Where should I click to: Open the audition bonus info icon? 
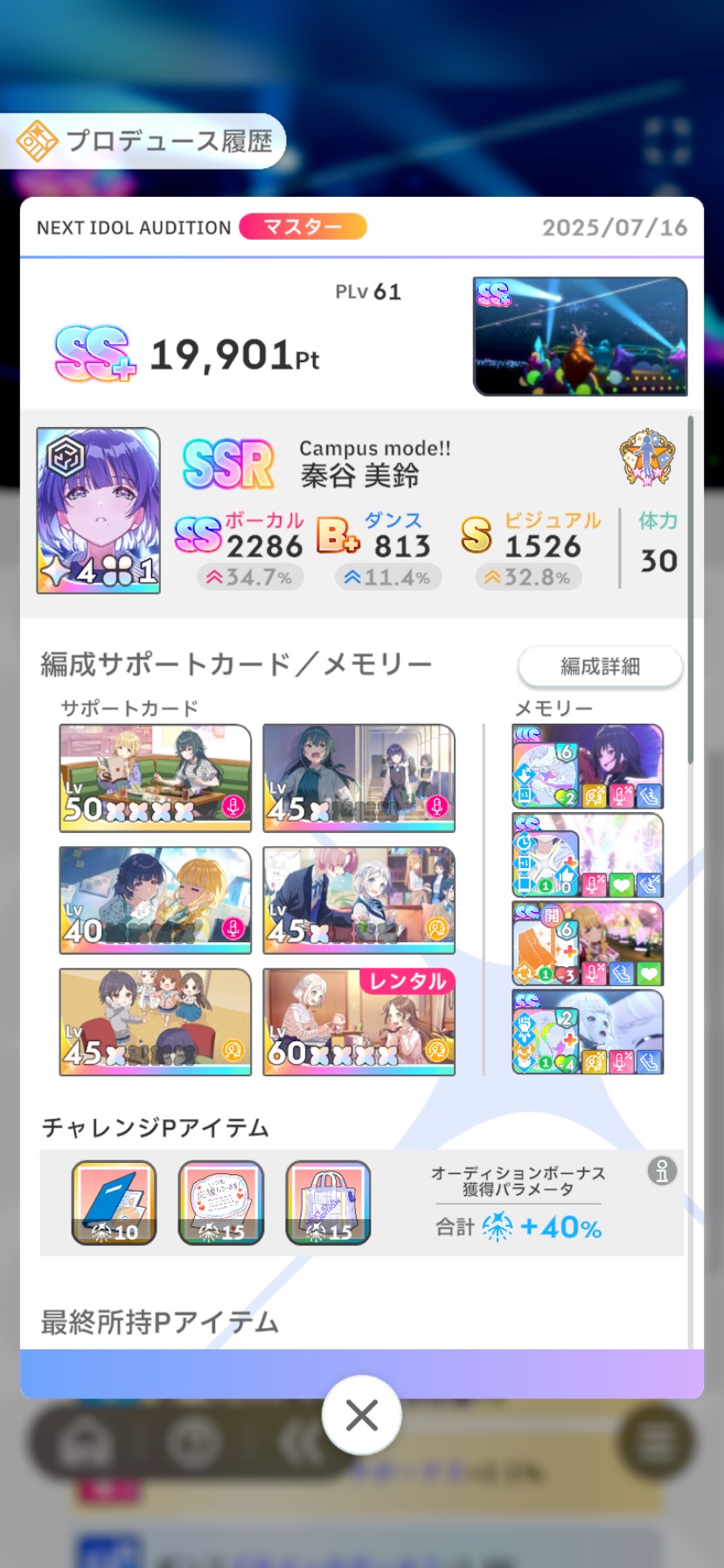tap(662, 1171)
